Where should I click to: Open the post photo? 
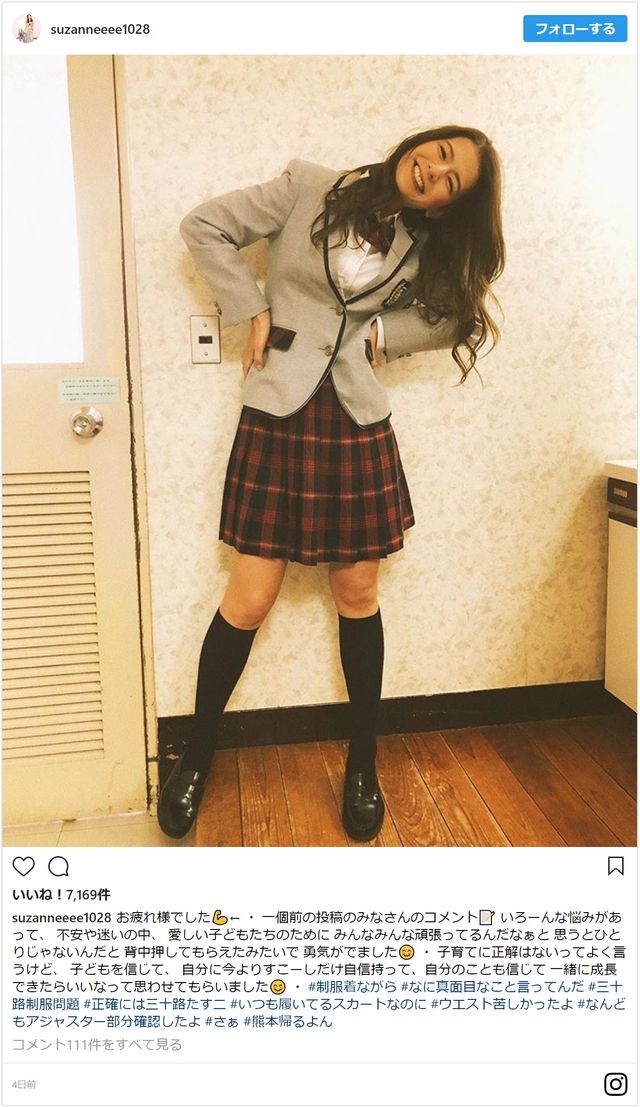coord(320,450)
